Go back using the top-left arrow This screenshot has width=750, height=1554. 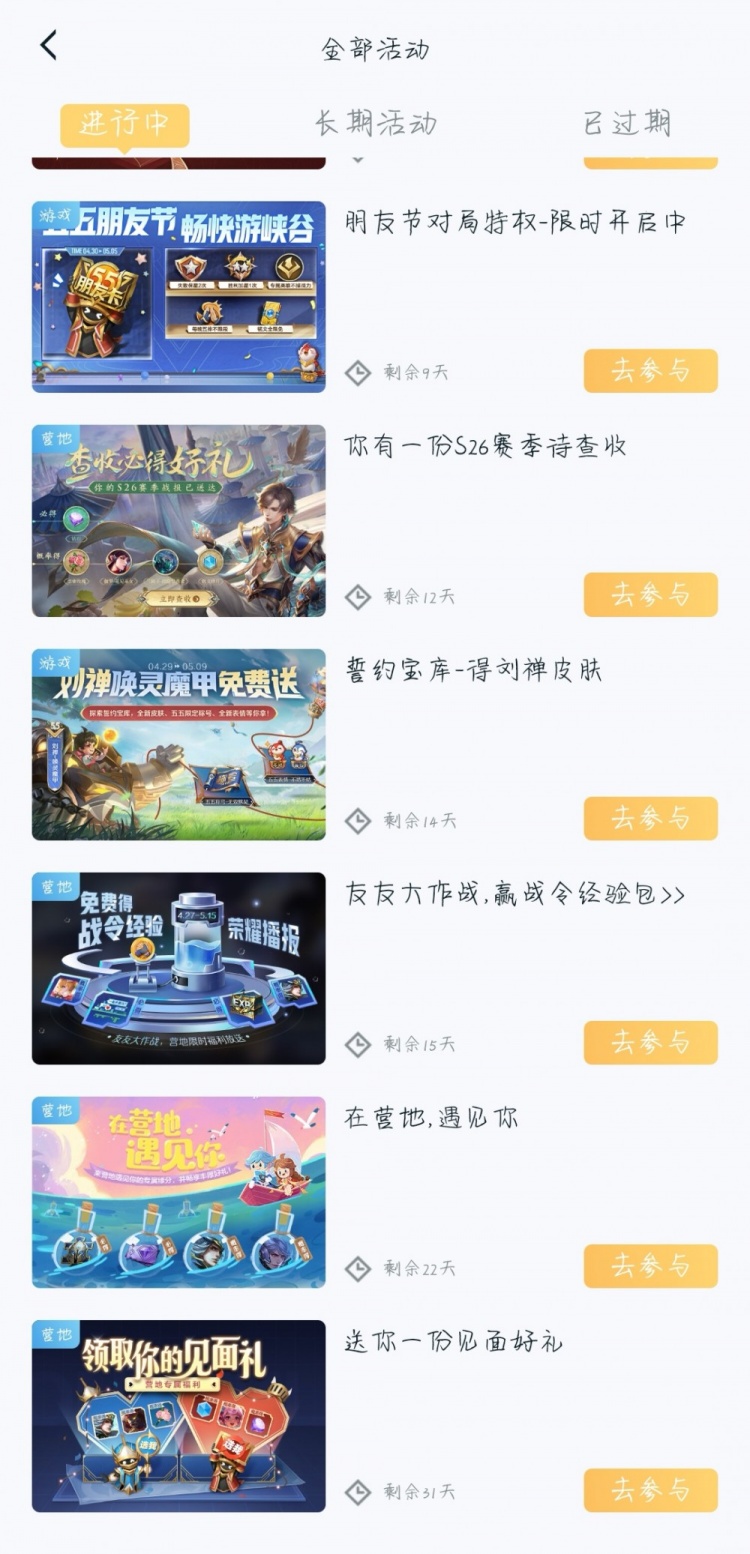coord(48,46)
